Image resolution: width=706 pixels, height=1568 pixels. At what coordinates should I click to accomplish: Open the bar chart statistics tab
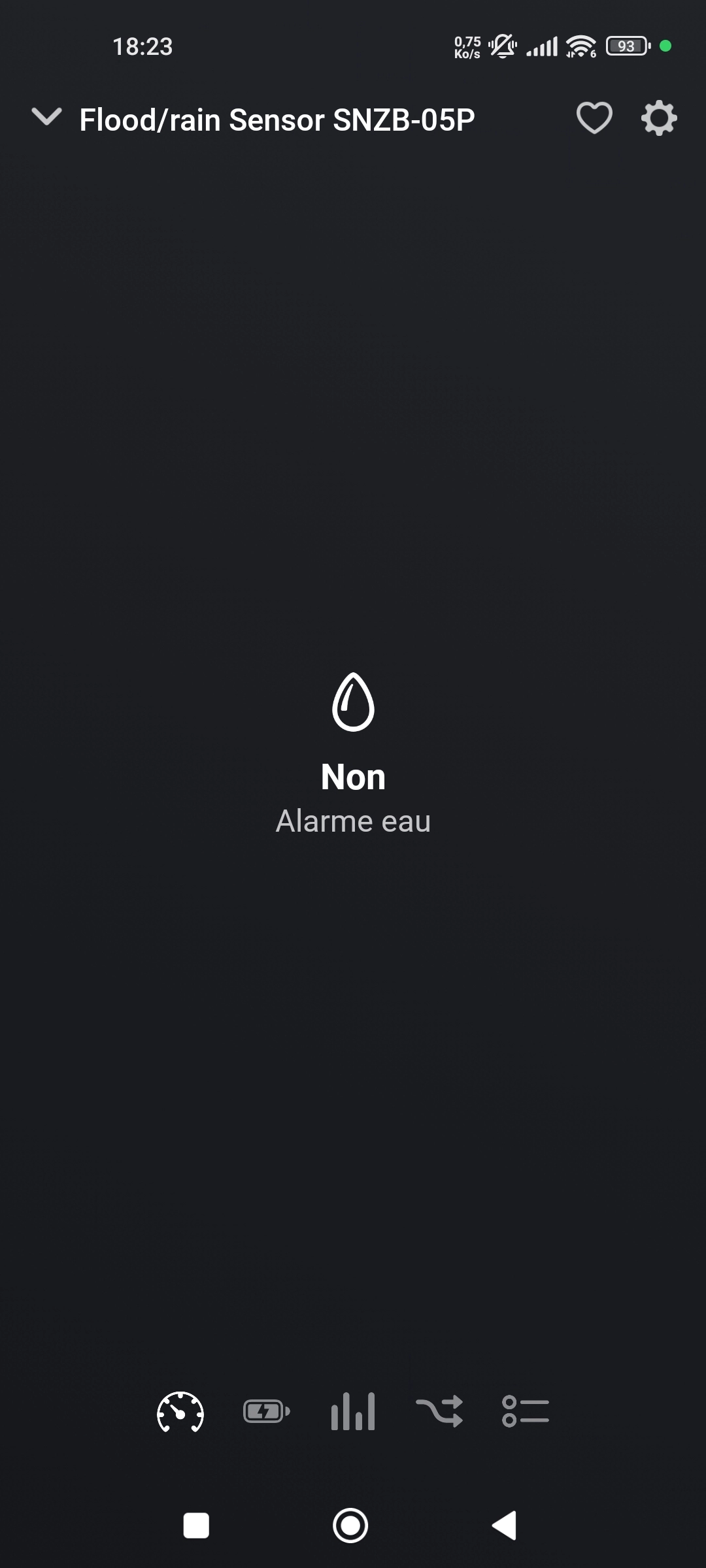(353, 1412)
